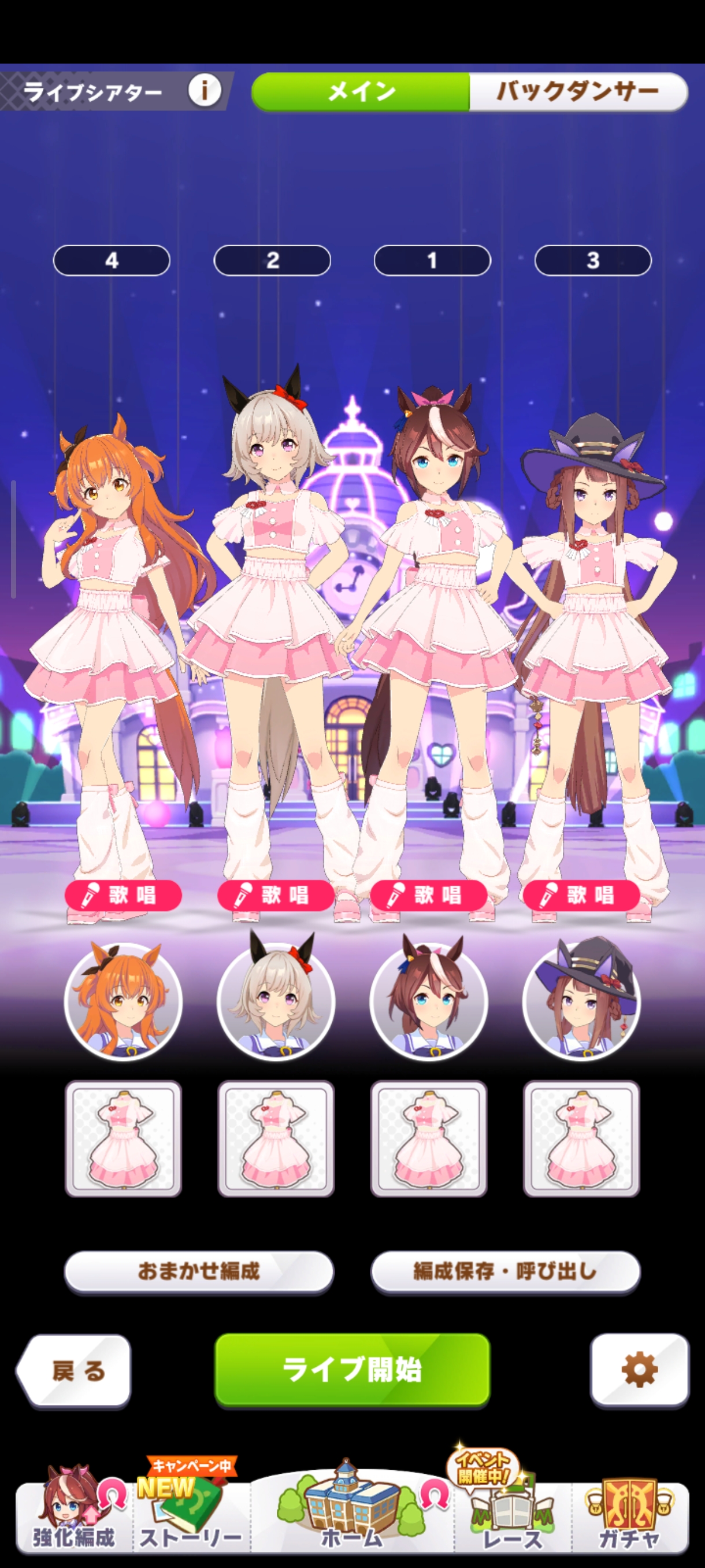Change the gray-haired character portrait
This screenshot has height=1568, width=705.
click(x=276, y=1001)
